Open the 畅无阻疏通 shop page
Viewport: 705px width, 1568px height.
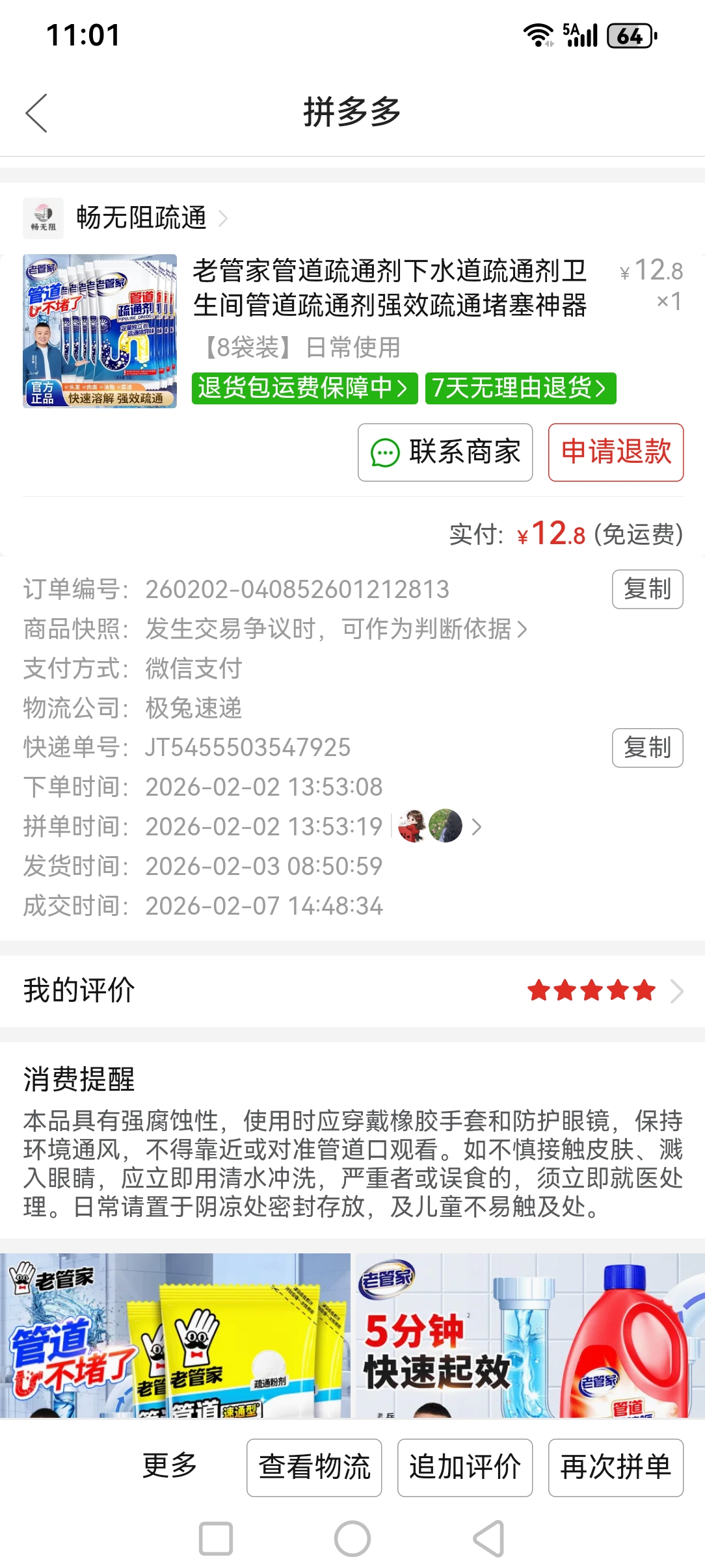[x=142, y=218]
